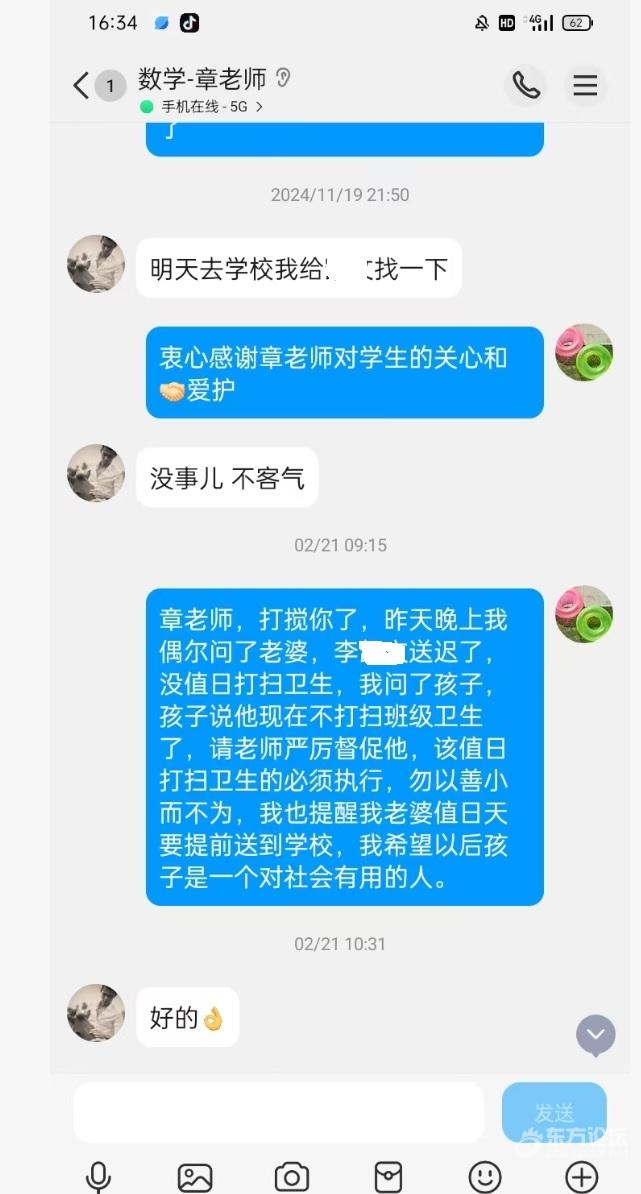Viewport: 641px width, 1194px height.
Task: Go back to the message list
Action: 81,85
